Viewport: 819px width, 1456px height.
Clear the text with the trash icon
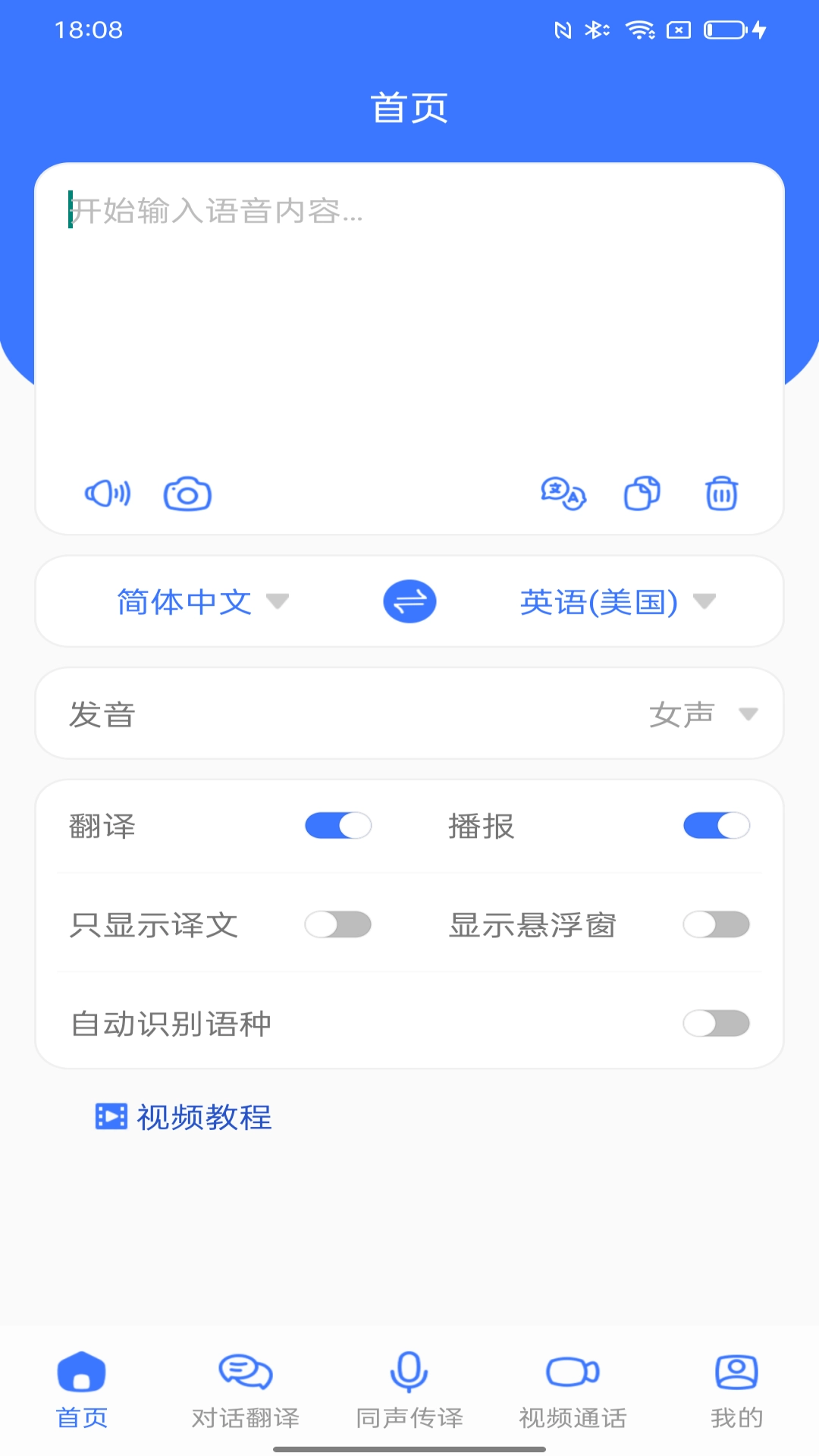pos(722,494)
